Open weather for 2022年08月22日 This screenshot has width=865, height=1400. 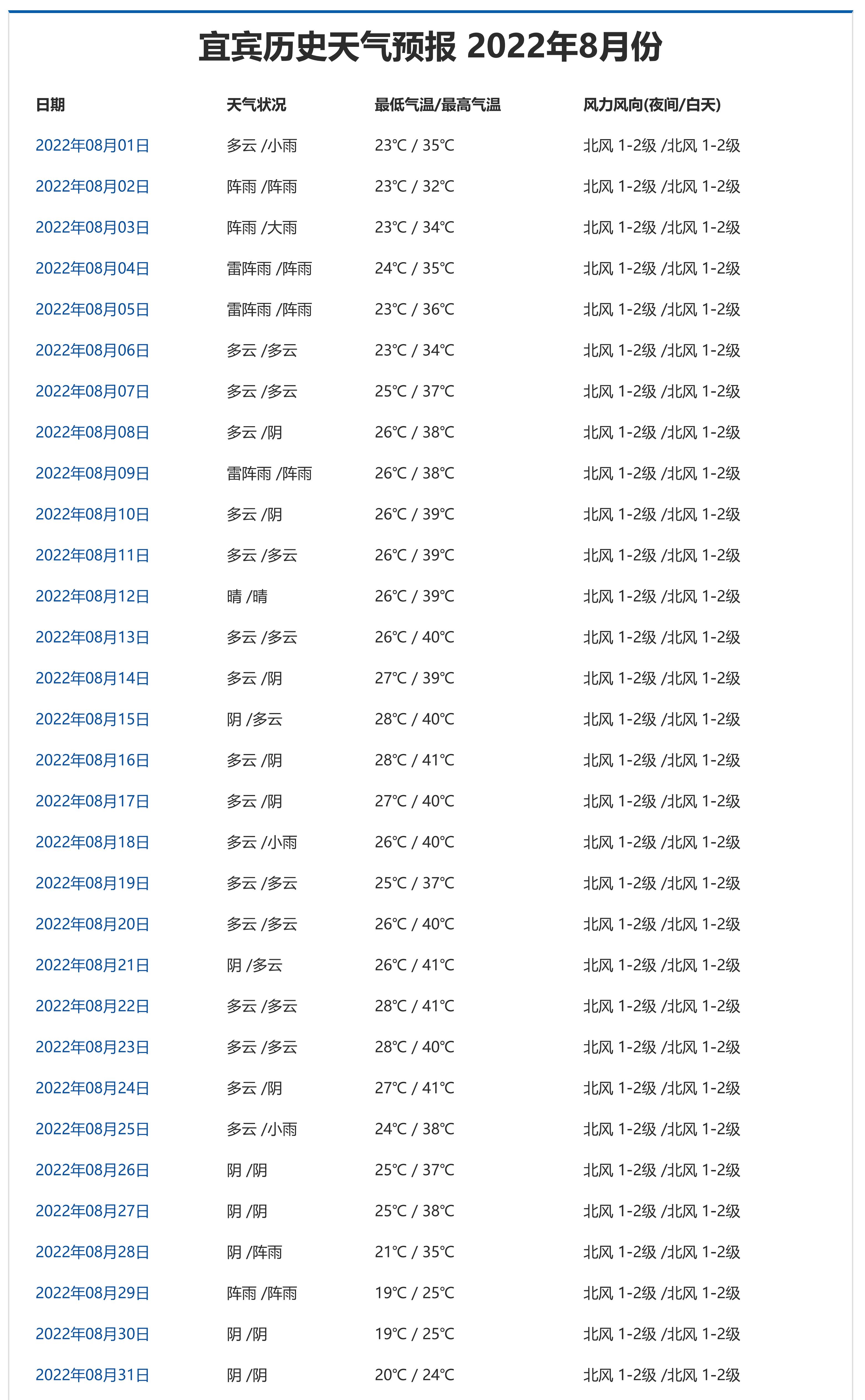[92, 1006]
